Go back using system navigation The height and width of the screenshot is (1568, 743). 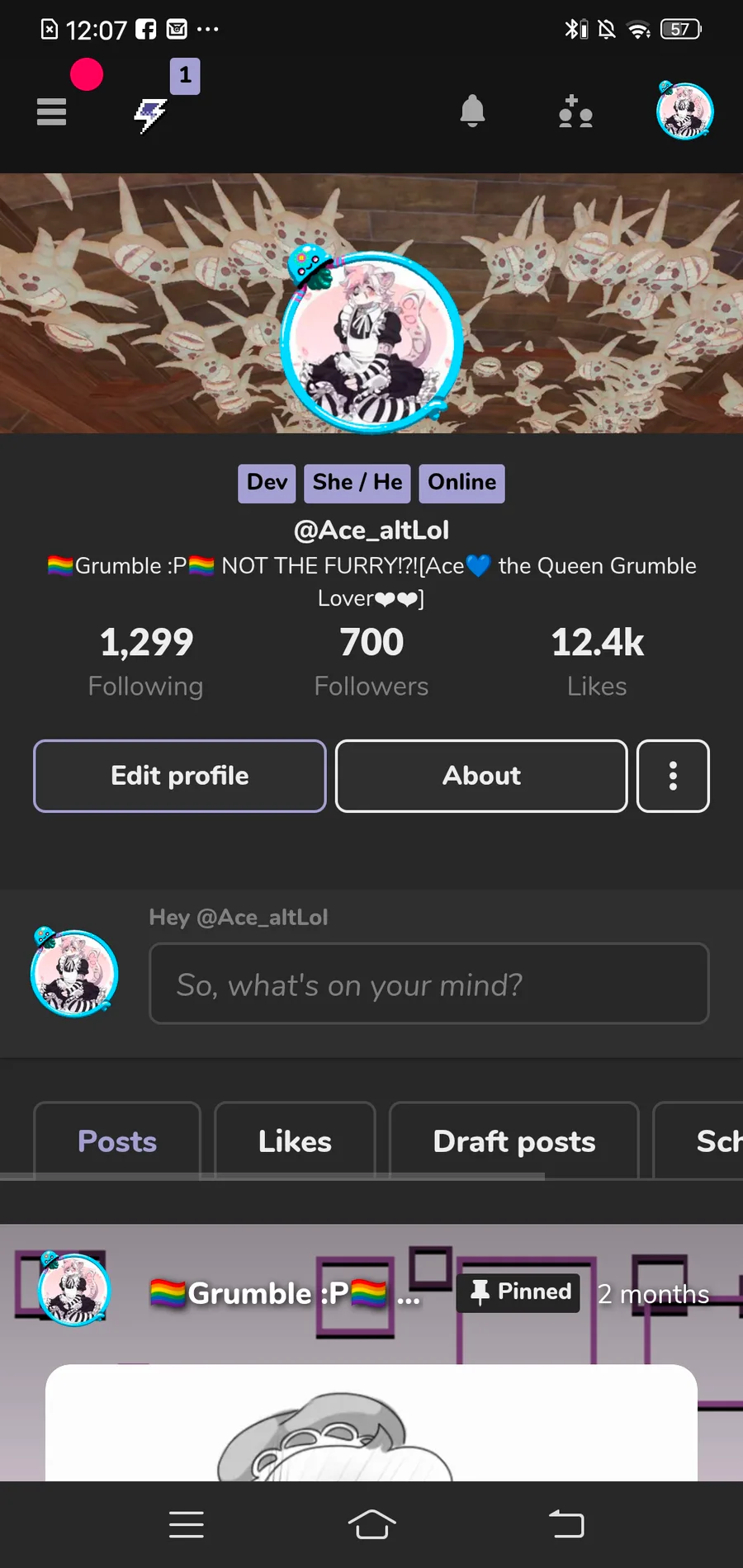[x=566, y=1523]
